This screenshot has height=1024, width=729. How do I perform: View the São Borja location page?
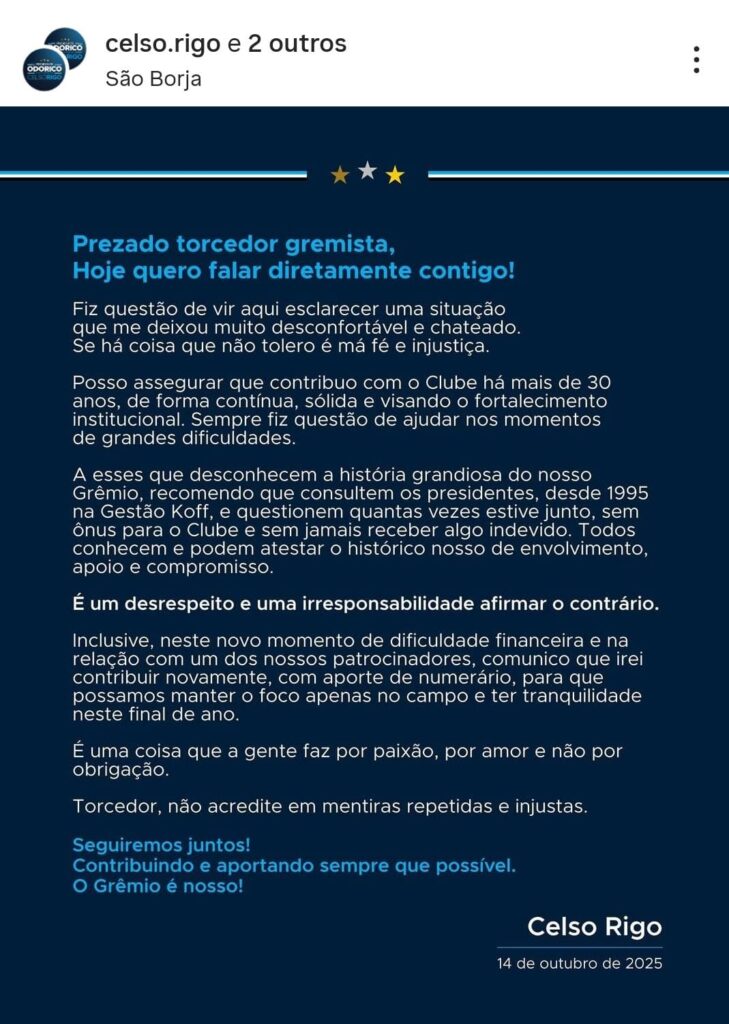(x=153, y=78)
